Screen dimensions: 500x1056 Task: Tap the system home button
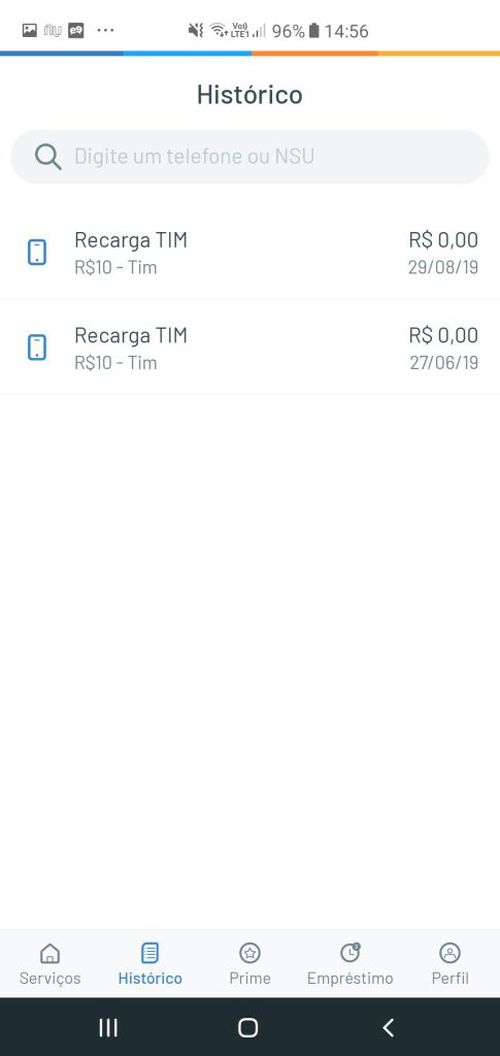(248, 1027)
